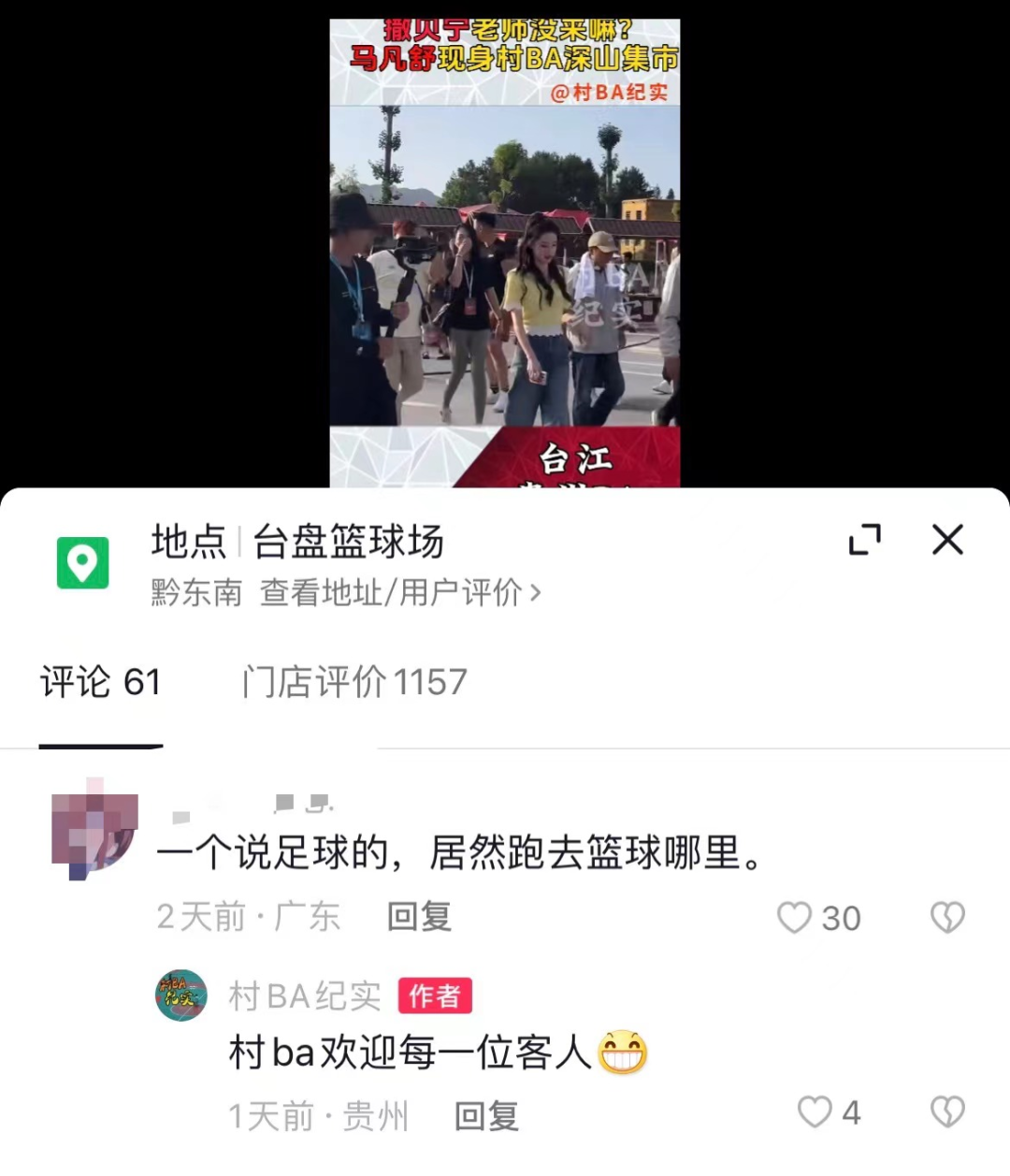Like 村BA纪实's reply
This screenshot has width=1010, height=1176.
[815, 1112]
